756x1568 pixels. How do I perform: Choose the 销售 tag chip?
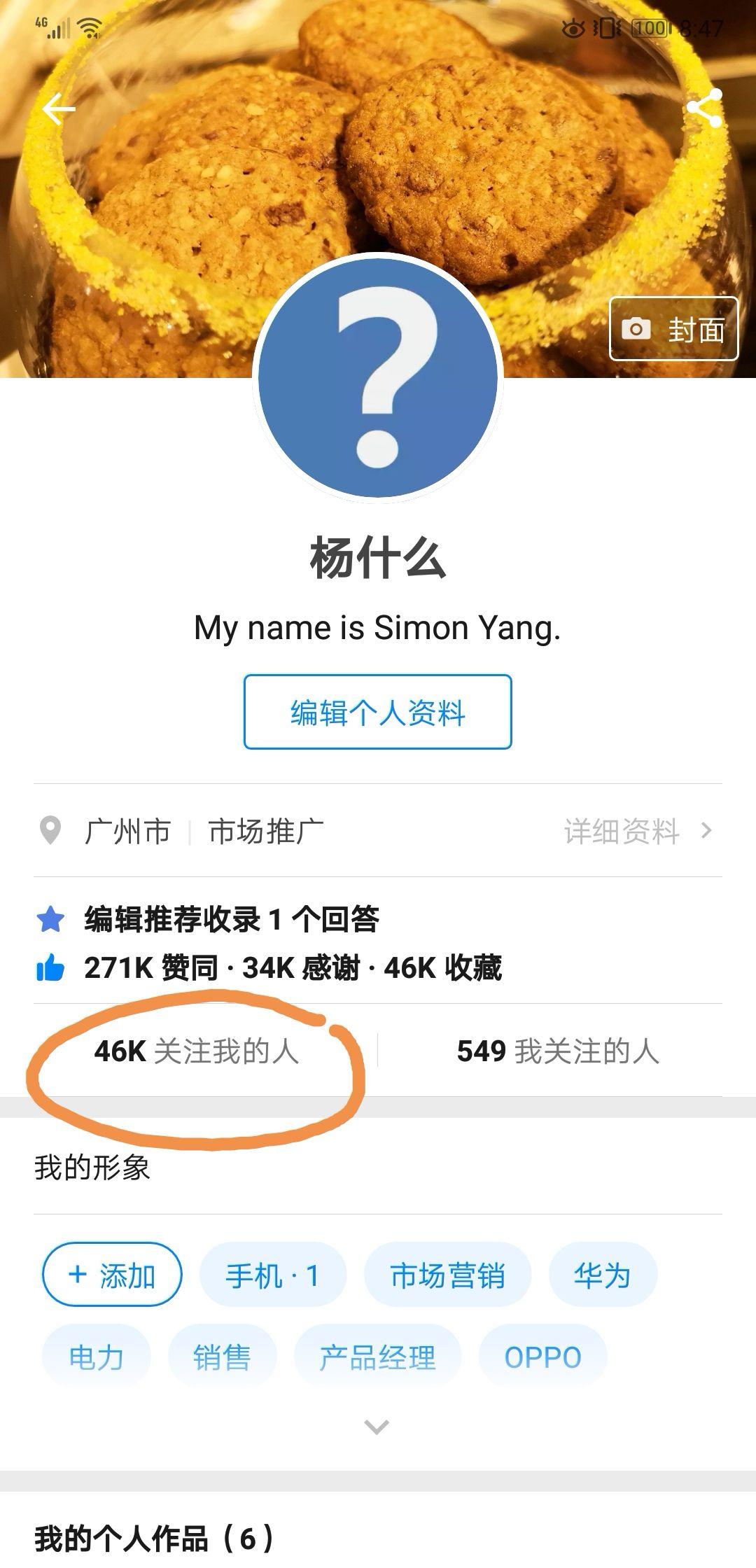[222, 1357]
